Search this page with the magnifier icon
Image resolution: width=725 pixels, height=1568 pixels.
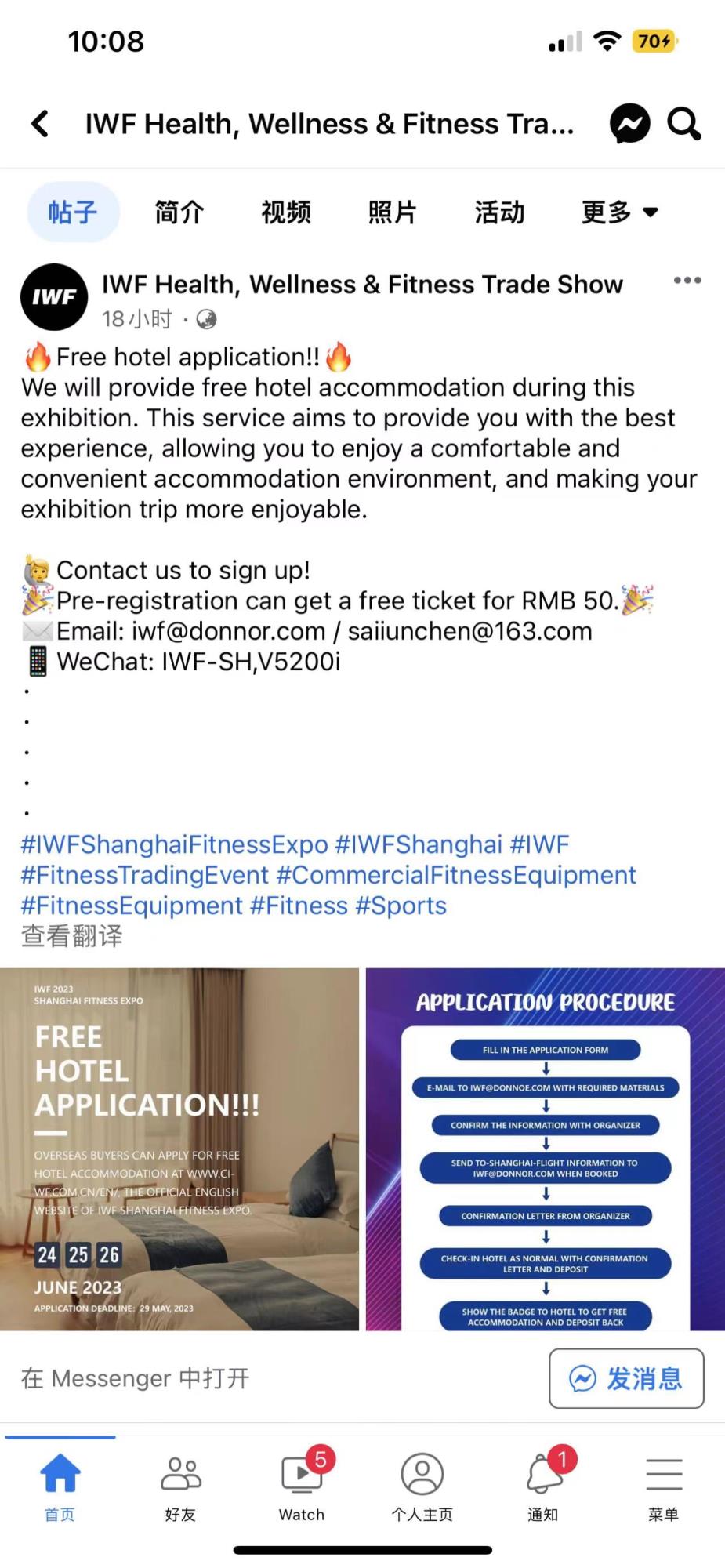(683, 124)
